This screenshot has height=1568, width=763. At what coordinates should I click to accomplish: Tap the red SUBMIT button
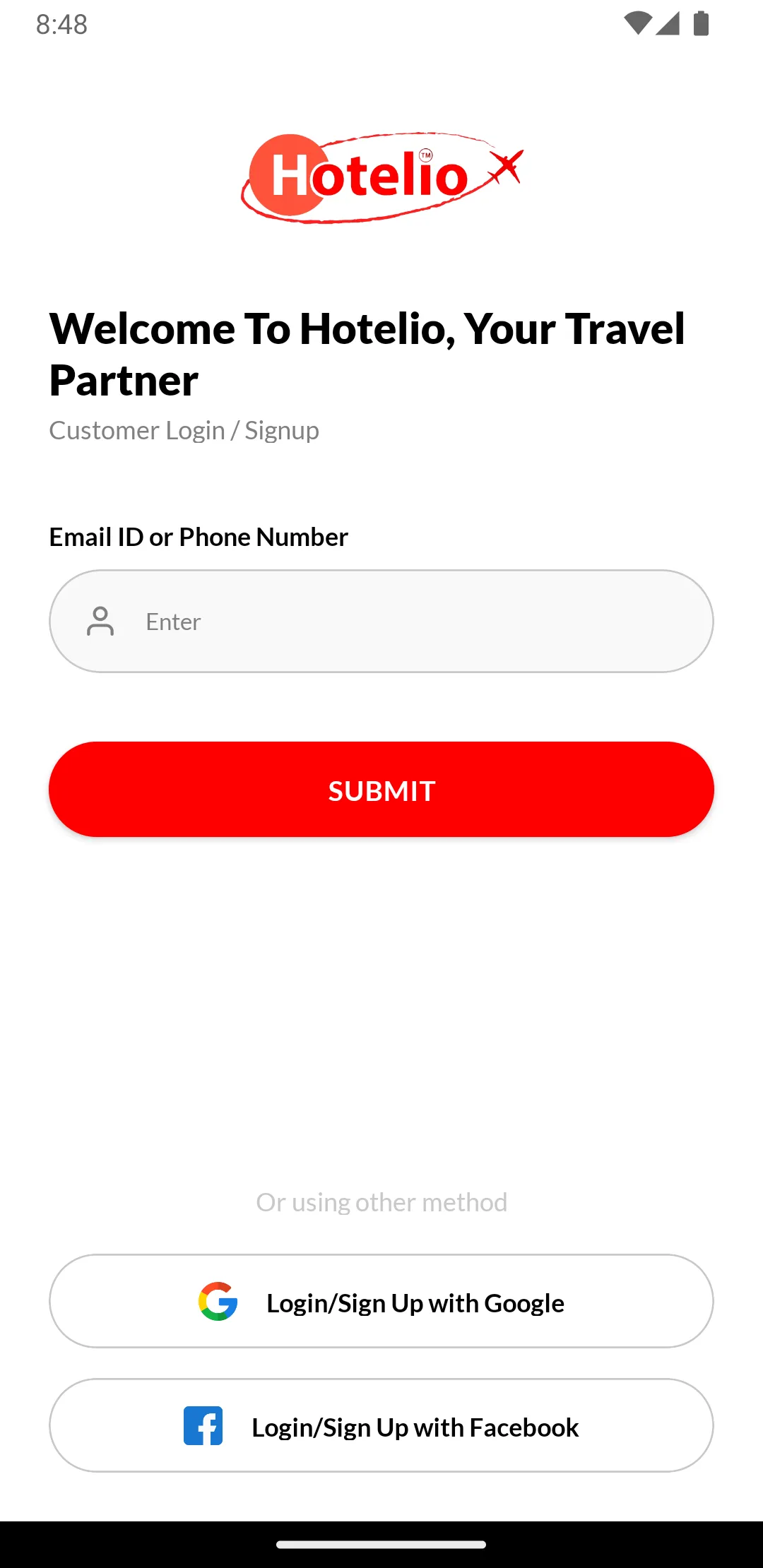click(x=381, y=790)
